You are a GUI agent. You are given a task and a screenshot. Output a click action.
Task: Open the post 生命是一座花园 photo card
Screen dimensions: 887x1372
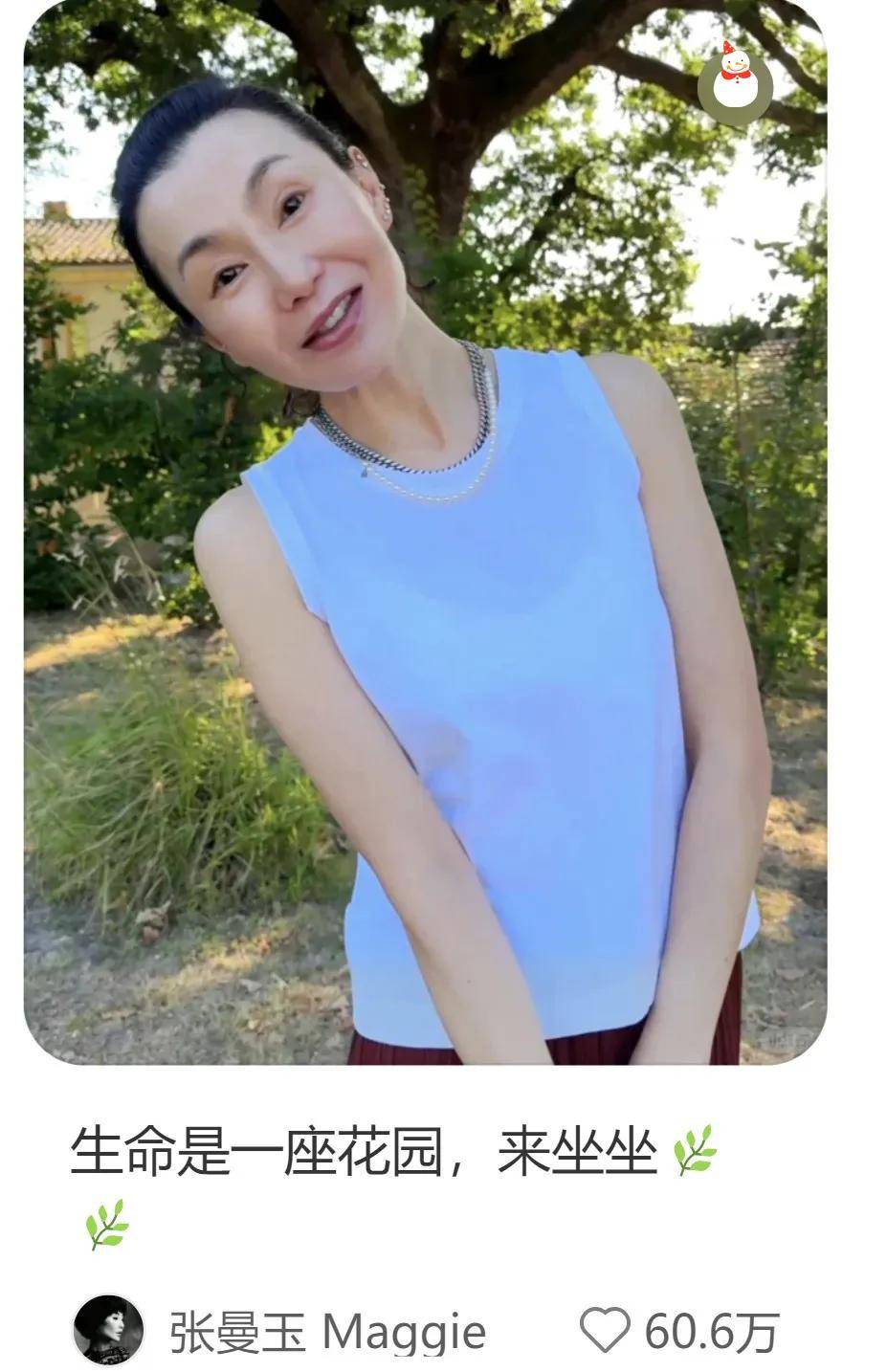tap(425, 536)
